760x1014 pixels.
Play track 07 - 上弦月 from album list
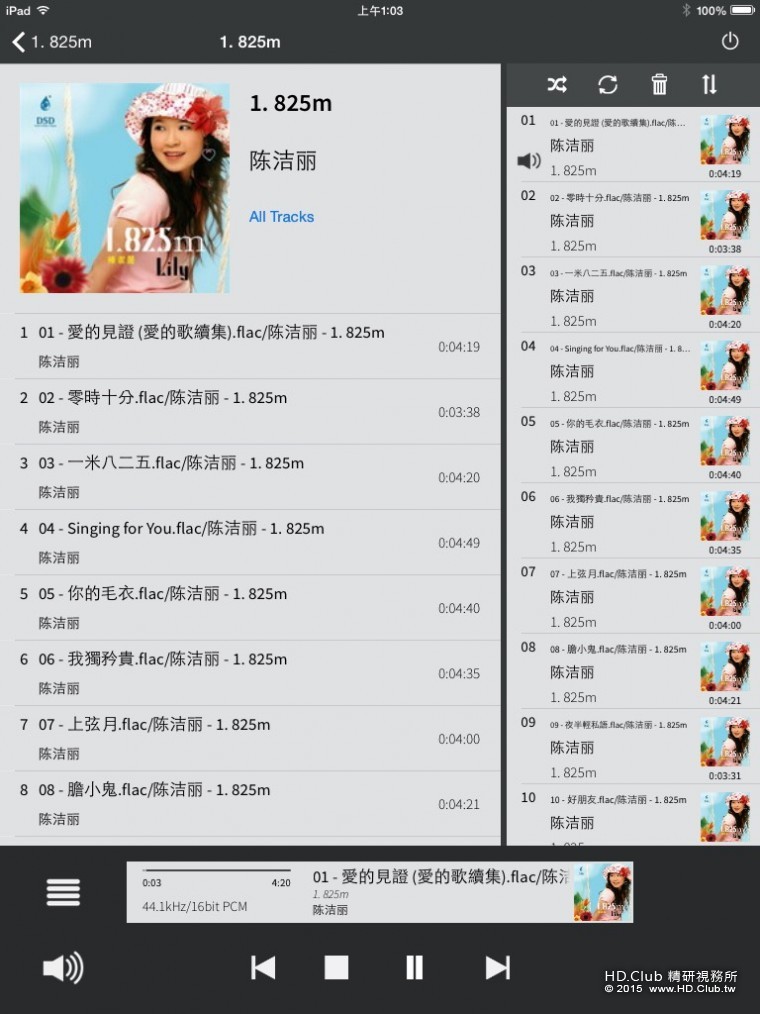coord(250,738)
